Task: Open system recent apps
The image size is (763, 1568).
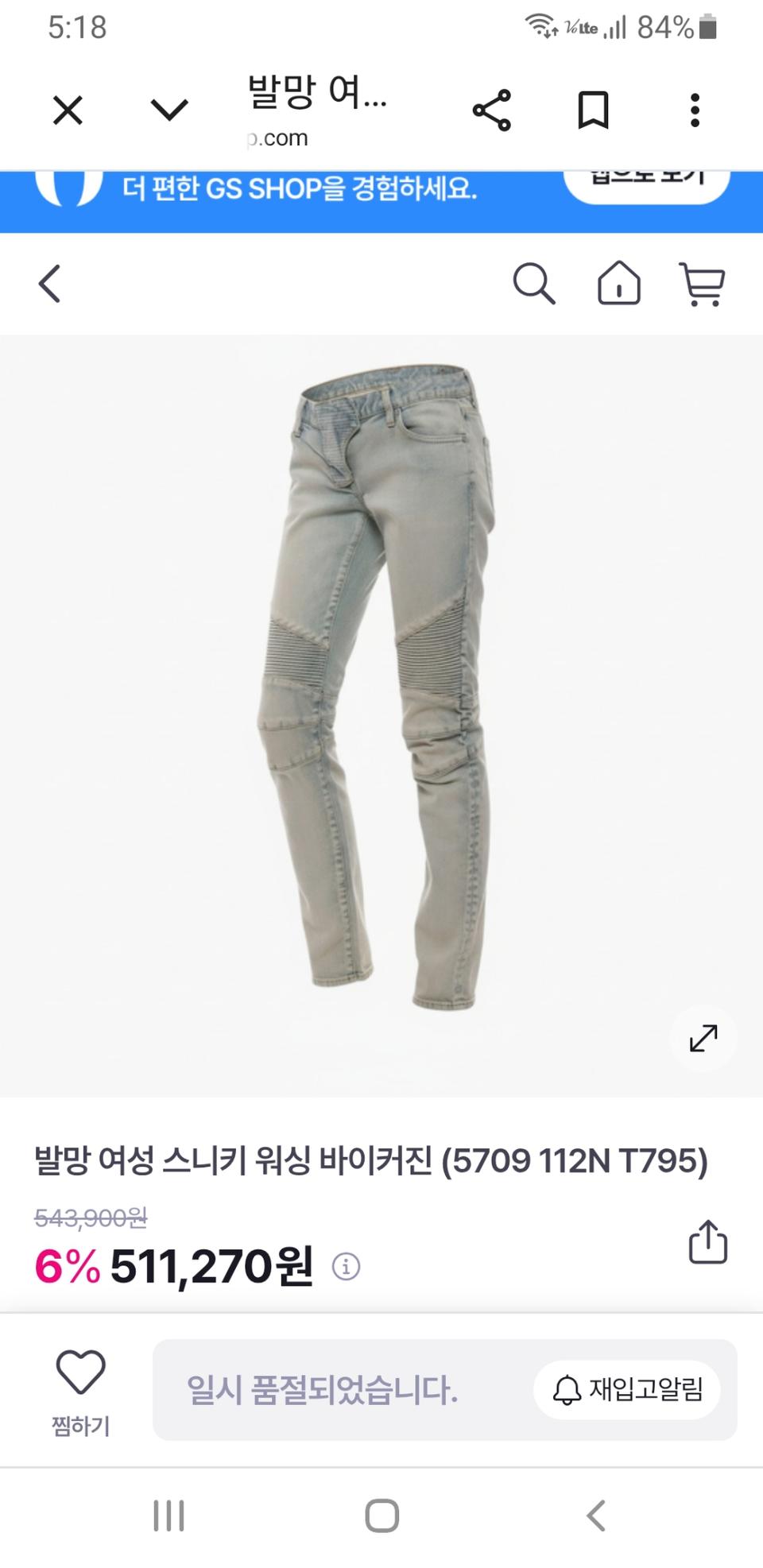Action: (168, 1516)
